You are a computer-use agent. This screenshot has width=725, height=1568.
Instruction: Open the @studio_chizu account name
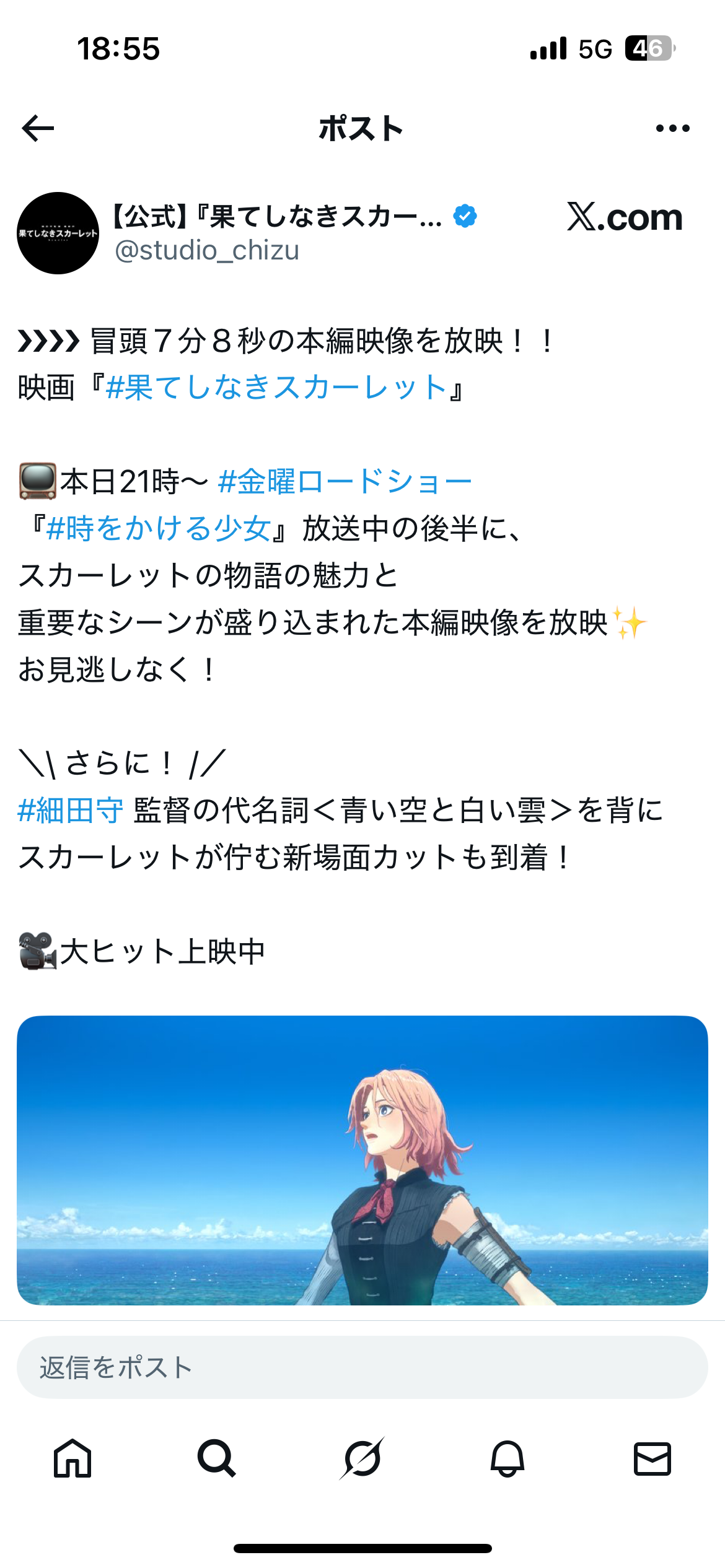pyautogui.click(x=207, y=250)
